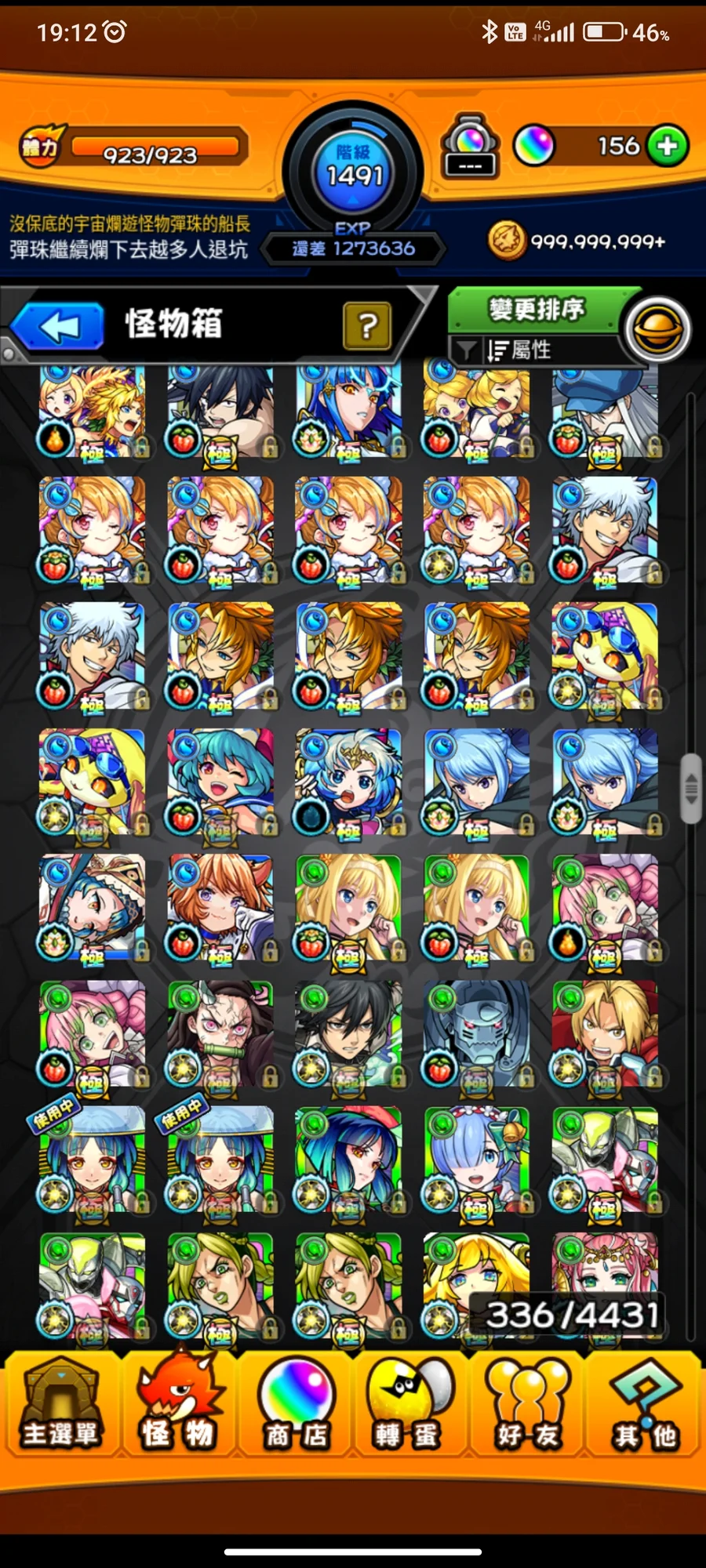Image resolution: width=706 pixels, height=1568 pixels.
Task: Tap the round gold planet button
Action: tap(659, 330)
